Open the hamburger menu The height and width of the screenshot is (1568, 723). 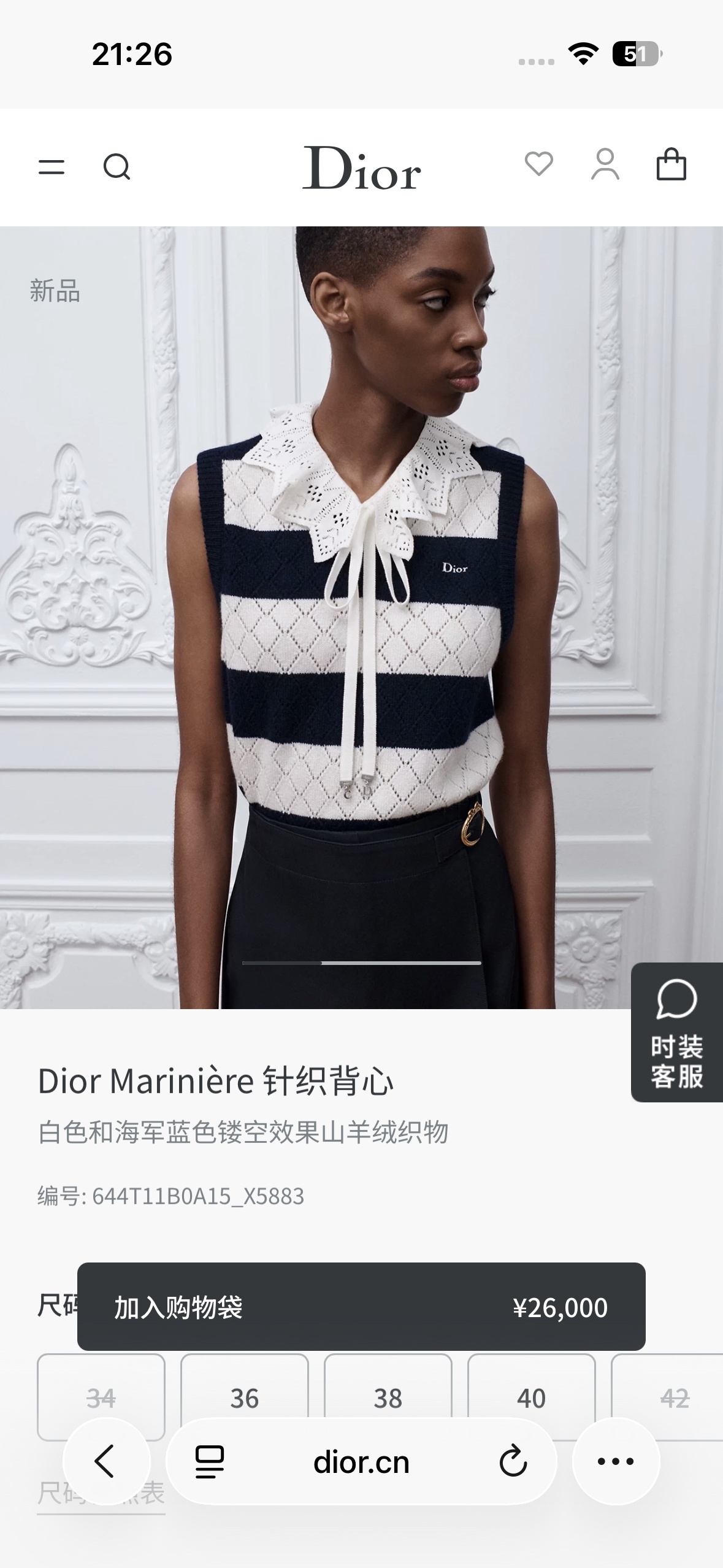52,167
